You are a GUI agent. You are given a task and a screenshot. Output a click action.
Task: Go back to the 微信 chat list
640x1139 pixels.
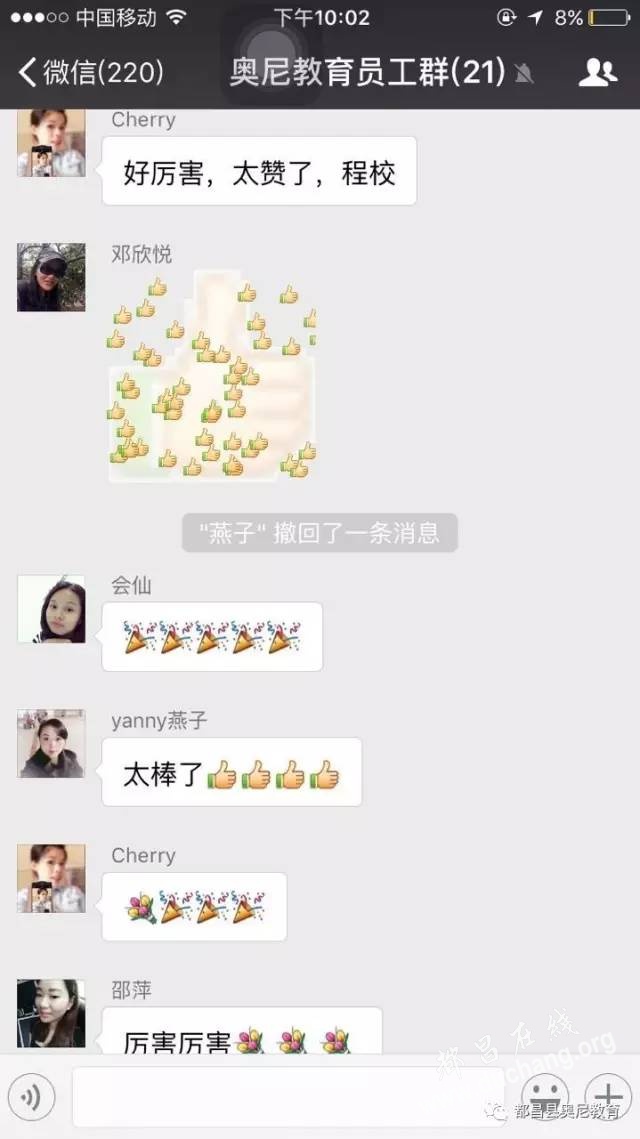point(90,73)
